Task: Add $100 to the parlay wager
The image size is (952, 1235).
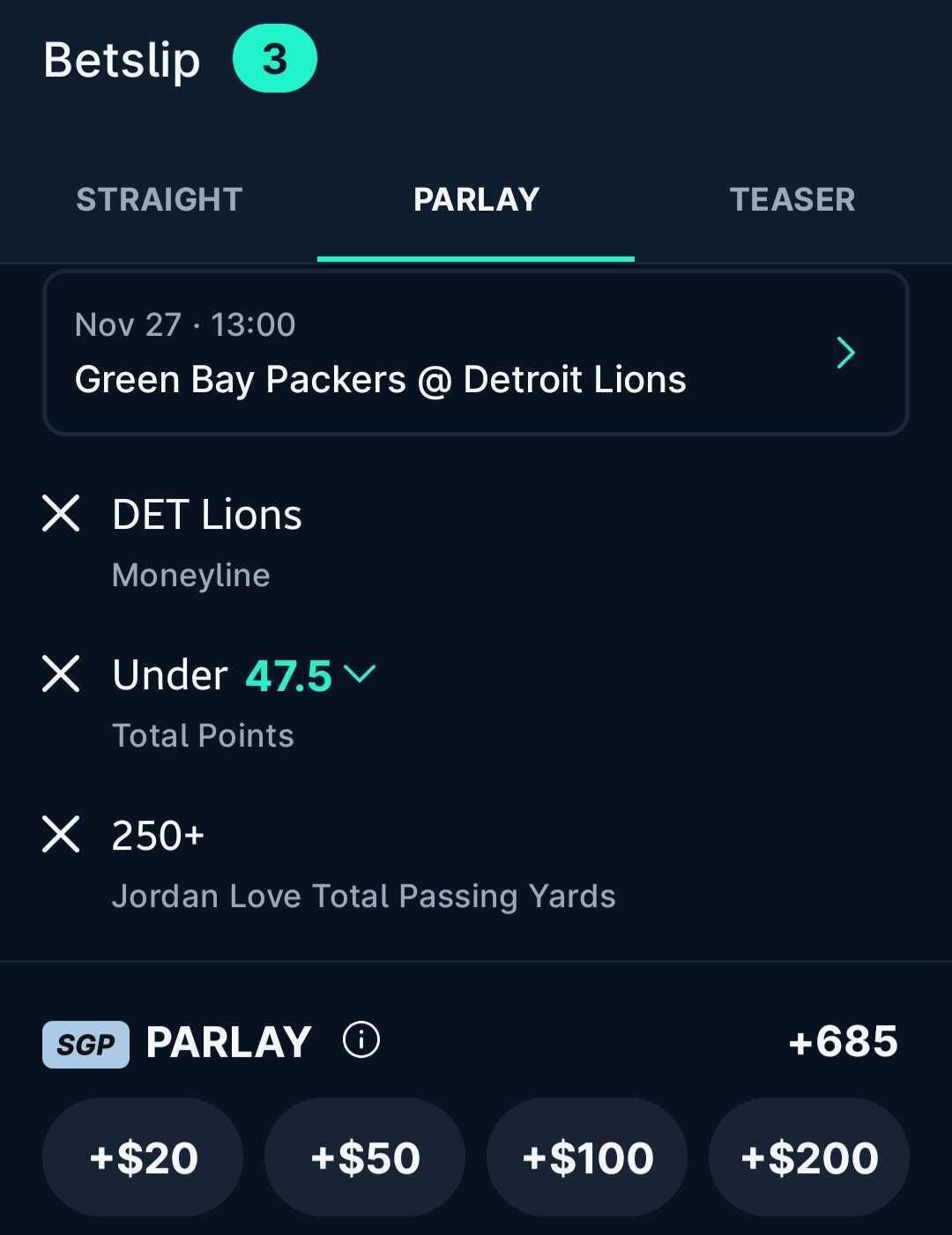Action: [x=587, y=1157]
